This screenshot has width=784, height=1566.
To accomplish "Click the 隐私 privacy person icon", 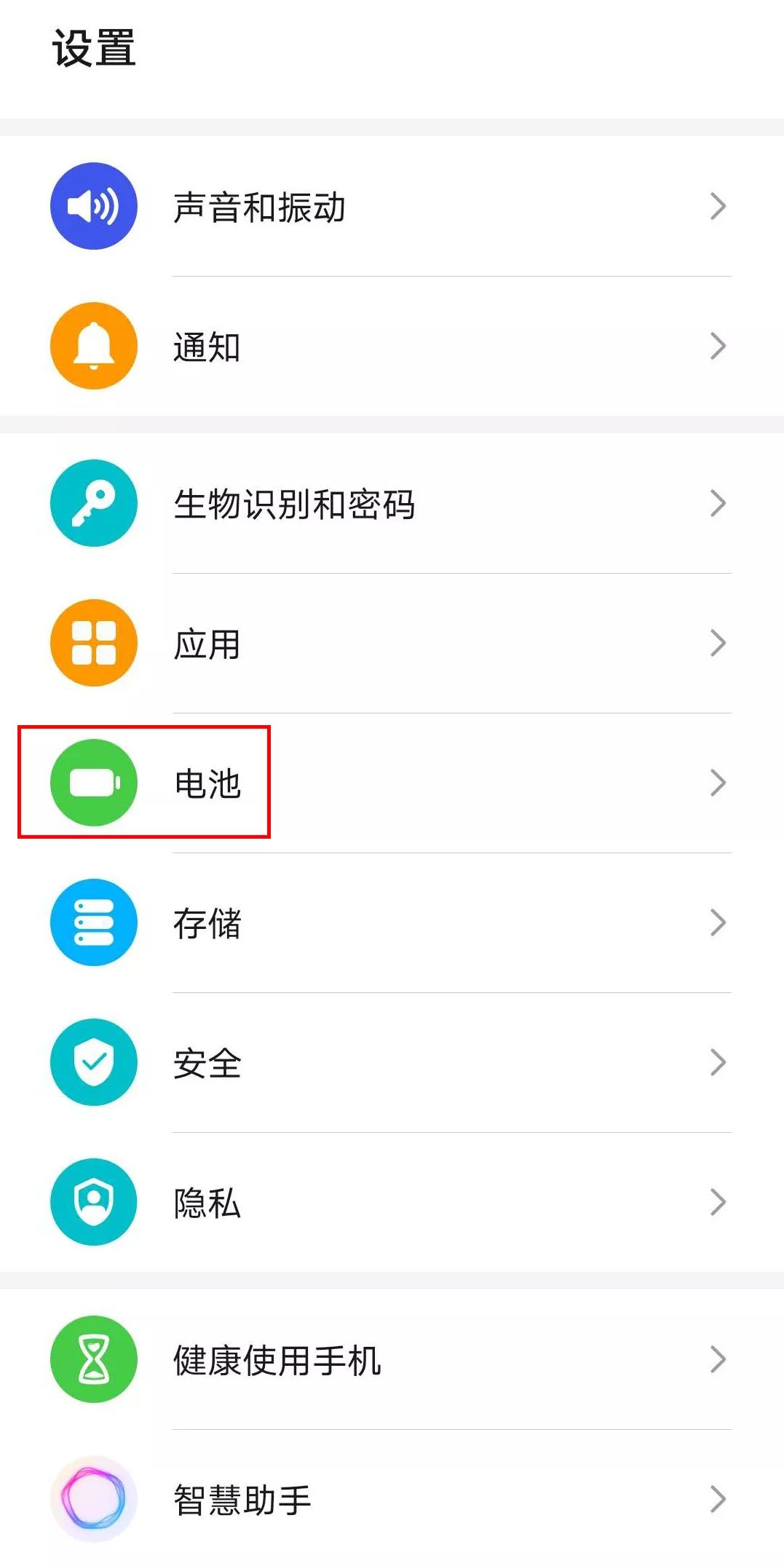I will (93, 1203).
